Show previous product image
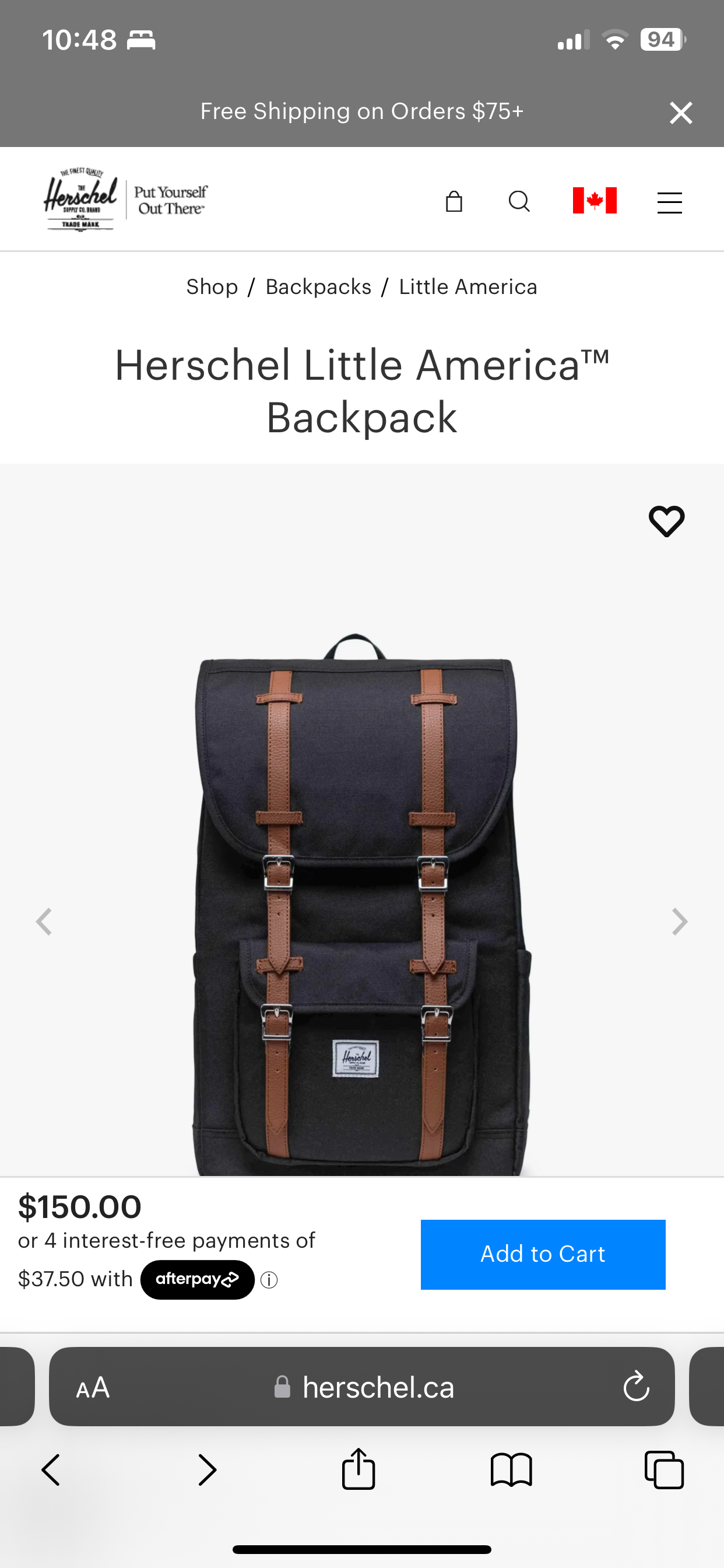Image resolution: width=724 pixels, height=1568 pixels. [44, 922]
